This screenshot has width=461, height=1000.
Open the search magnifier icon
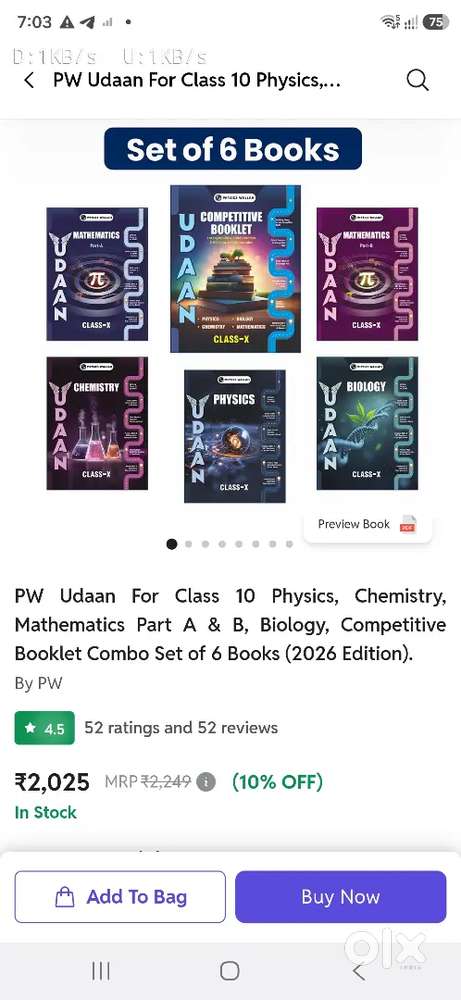(x=417, y=80)
